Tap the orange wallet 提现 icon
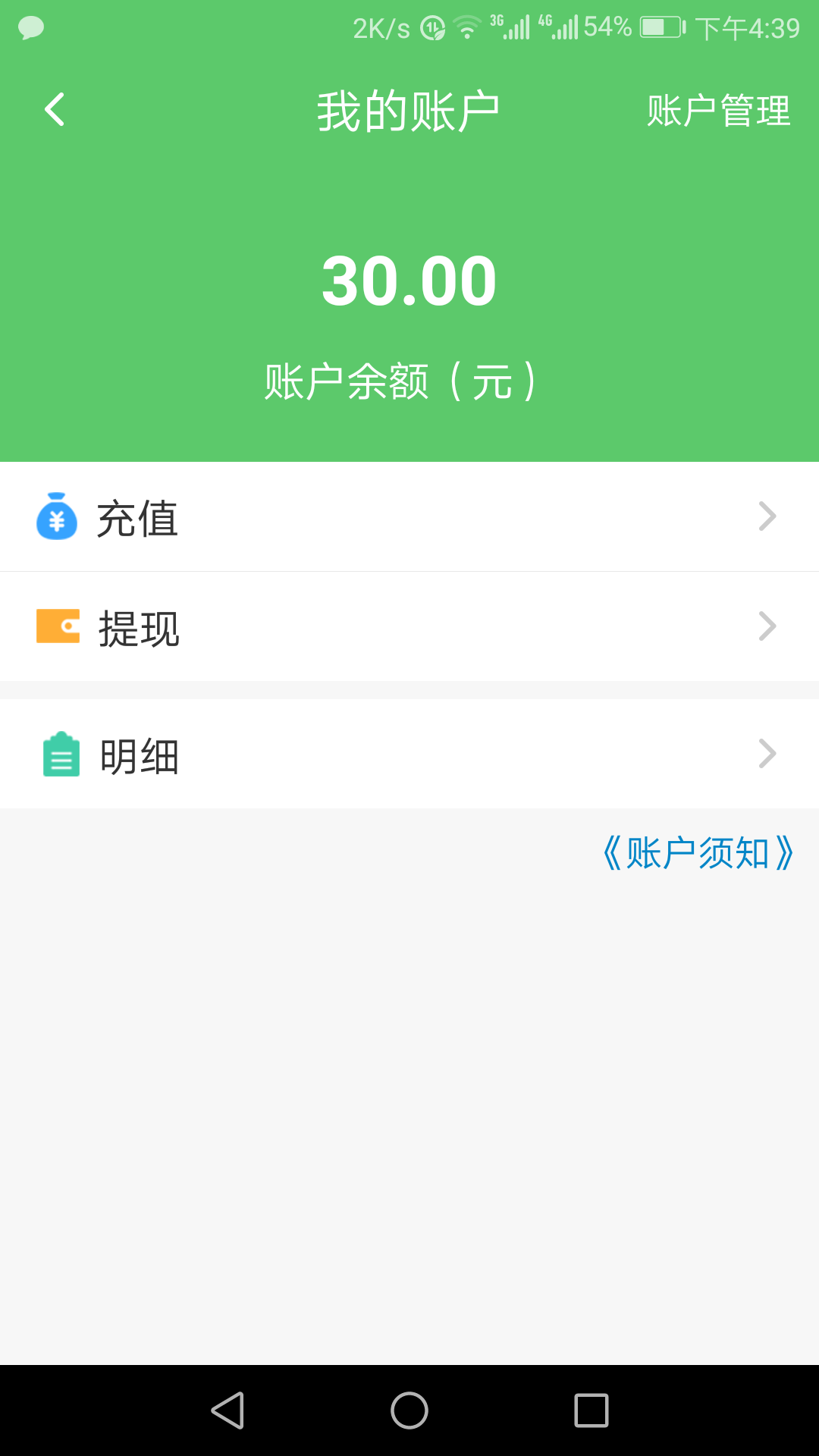This screenshot has width=819, height=1456. (x=57, y=626)
